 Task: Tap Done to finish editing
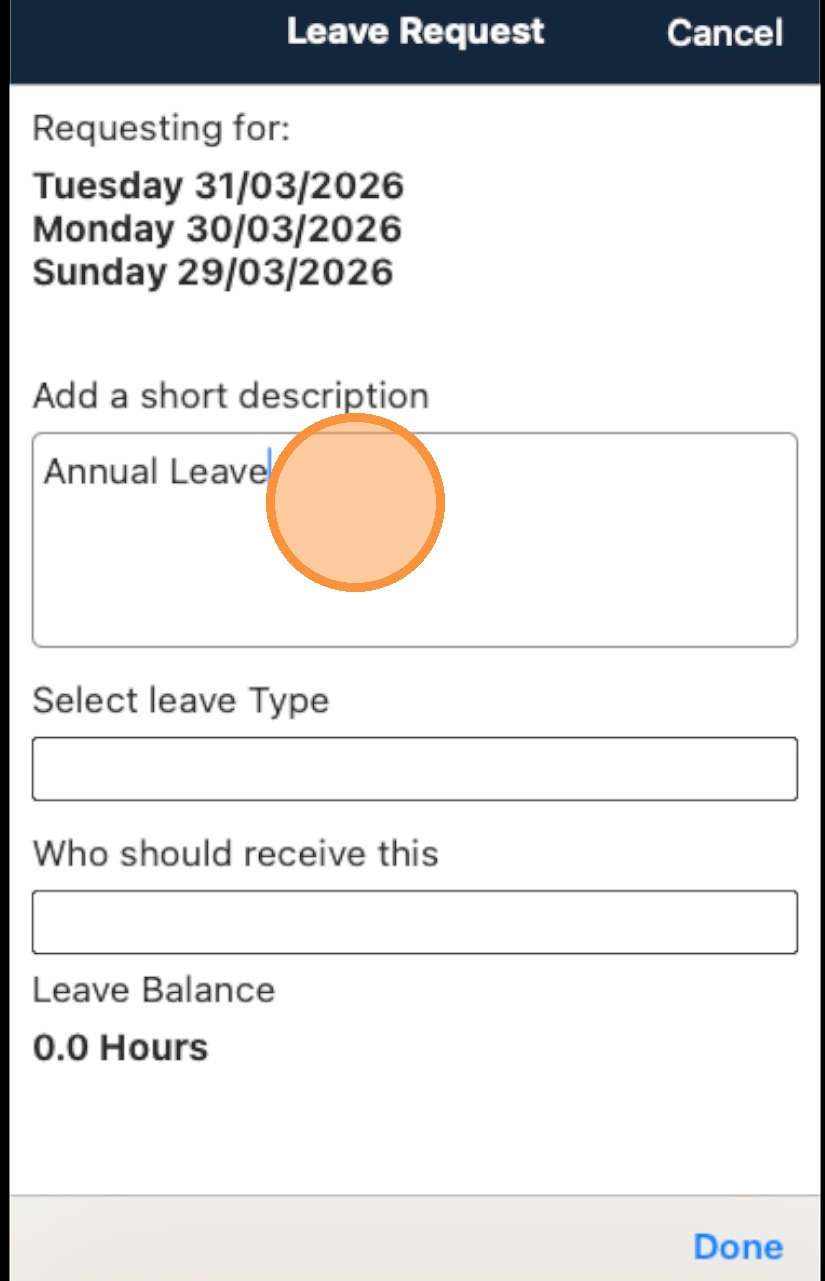coord(737,1247)
